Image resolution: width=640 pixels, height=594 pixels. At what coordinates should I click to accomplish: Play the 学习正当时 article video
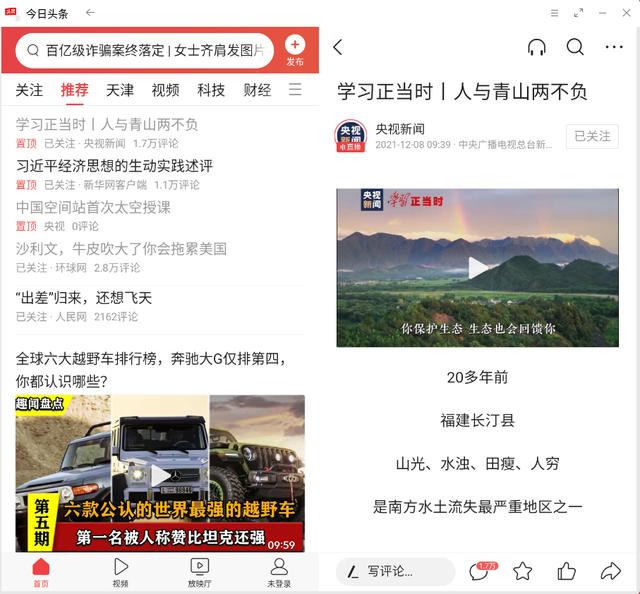(478, 267)
